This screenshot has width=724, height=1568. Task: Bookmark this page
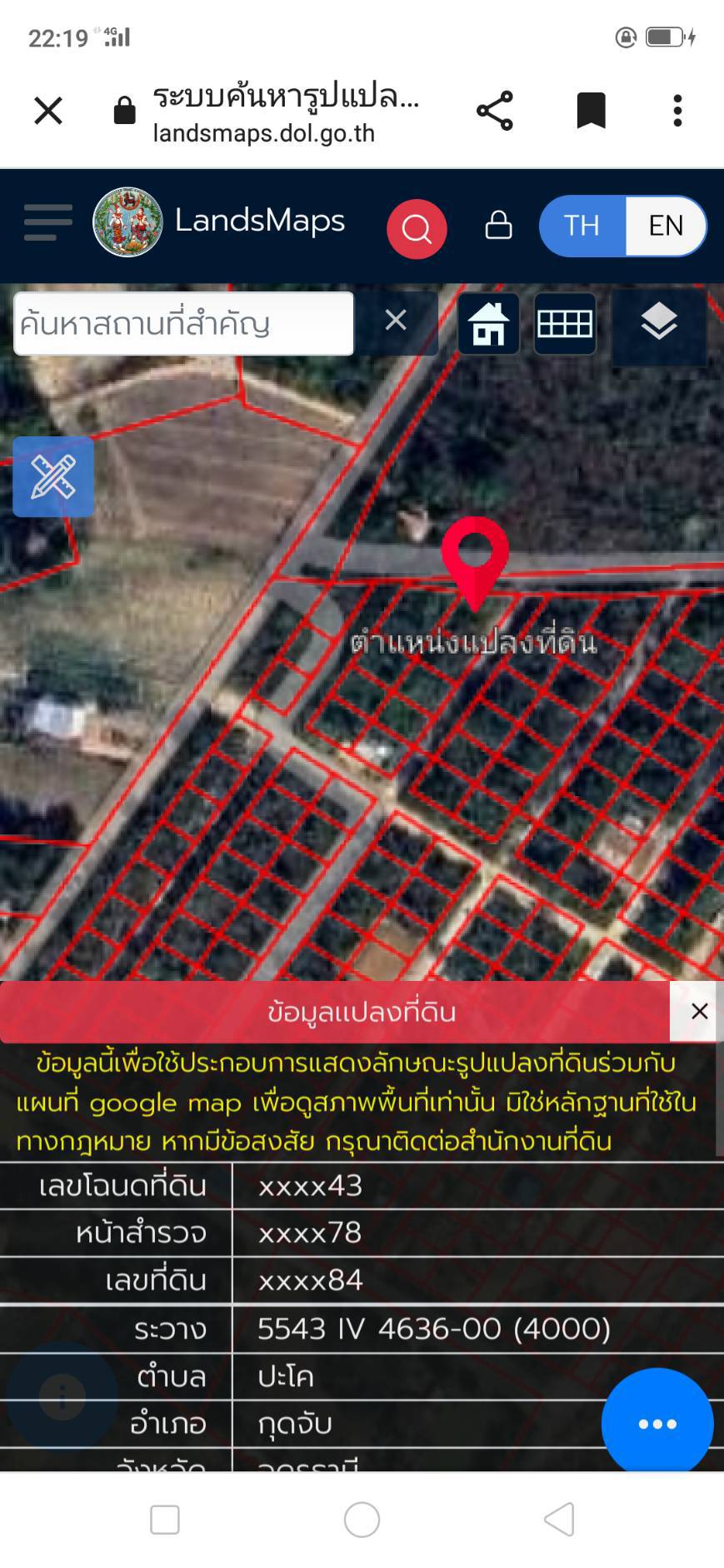pos(591,110)
